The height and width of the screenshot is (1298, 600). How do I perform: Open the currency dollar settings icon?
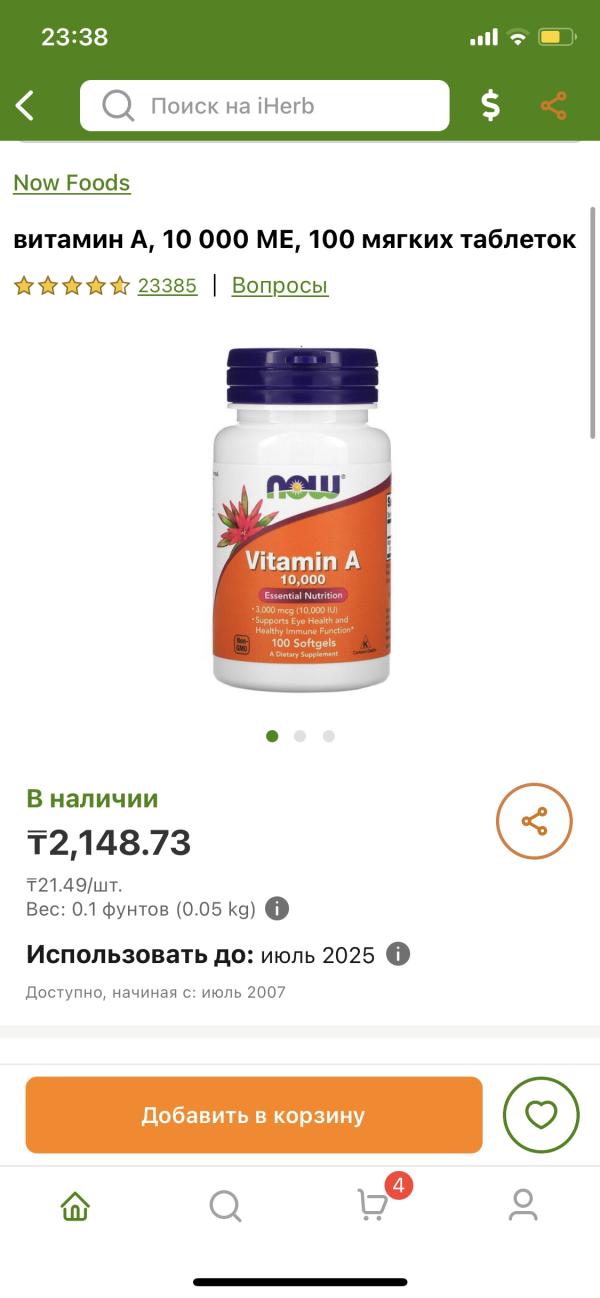(x=490, y=105)
